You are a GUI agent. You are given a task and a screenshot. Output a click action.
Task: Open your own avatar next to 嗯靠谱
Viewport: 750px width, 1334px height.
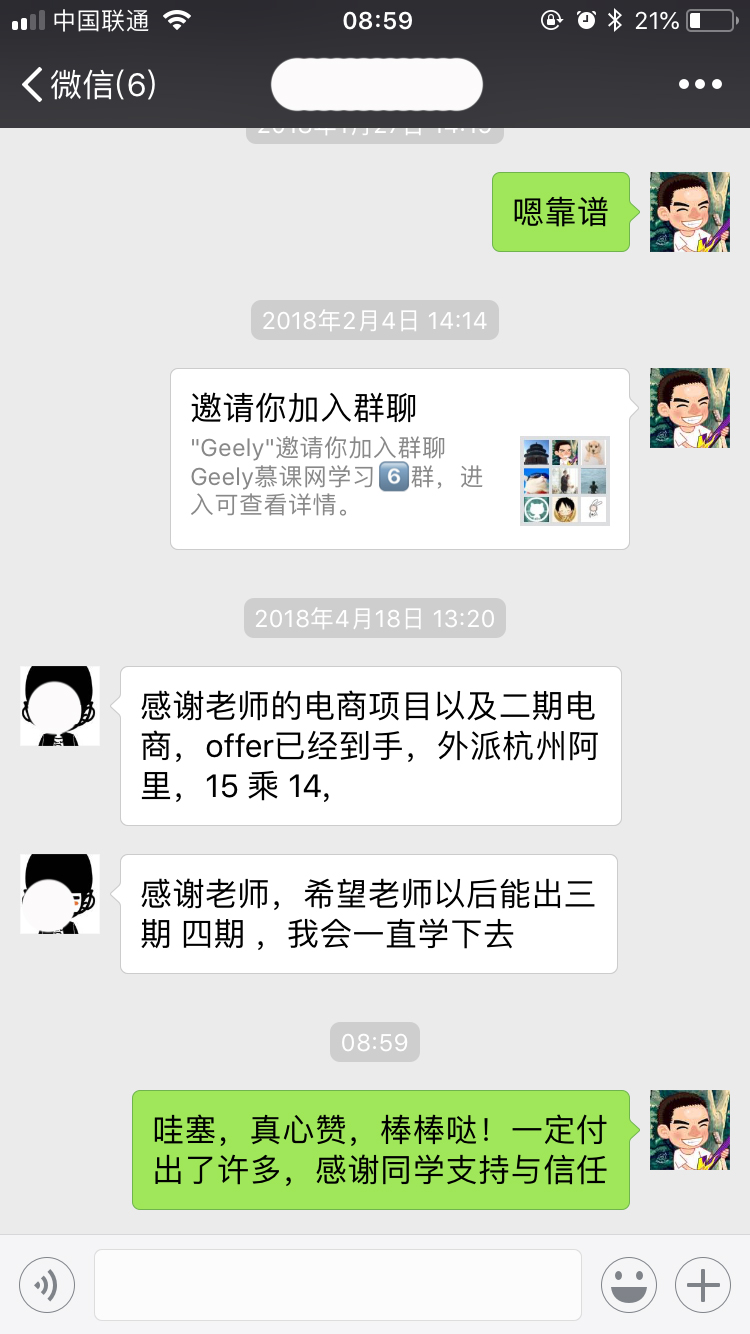point(689,212)
